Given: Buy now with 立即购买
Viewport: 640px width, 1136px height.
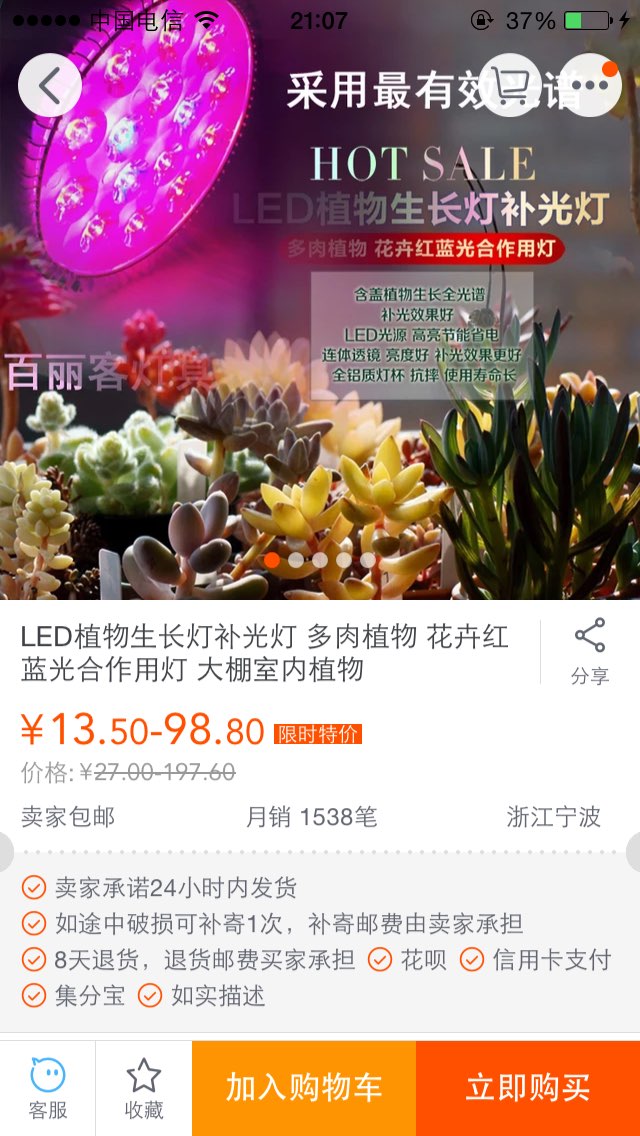Looking at the screenshot, I should pos(528,1088).
